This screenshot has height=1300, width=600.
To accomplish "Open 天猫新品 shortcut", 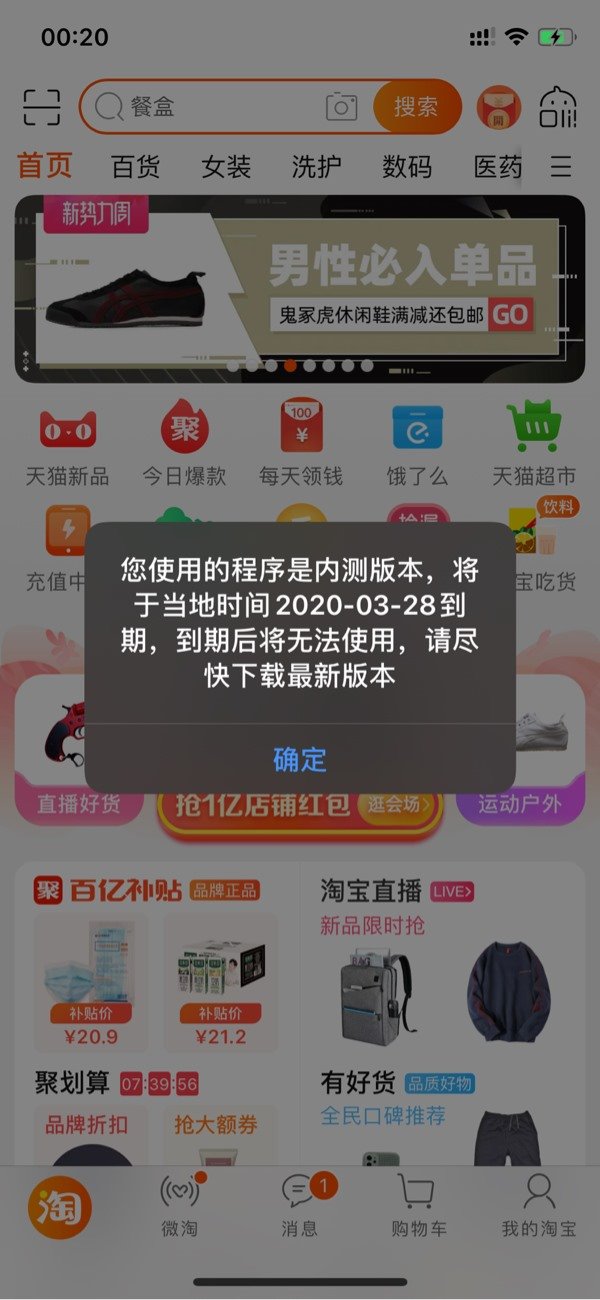I will coord(67,445).
